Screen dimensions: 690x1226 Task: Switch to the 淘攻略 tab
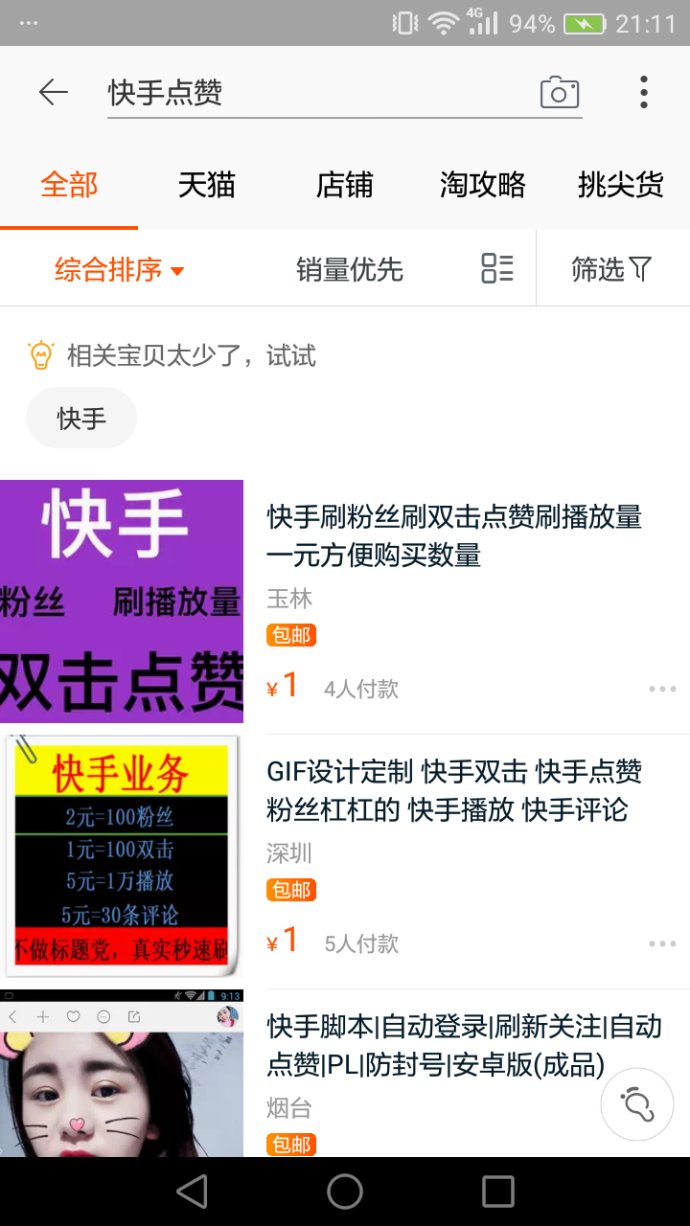click(x=482, y=185)
